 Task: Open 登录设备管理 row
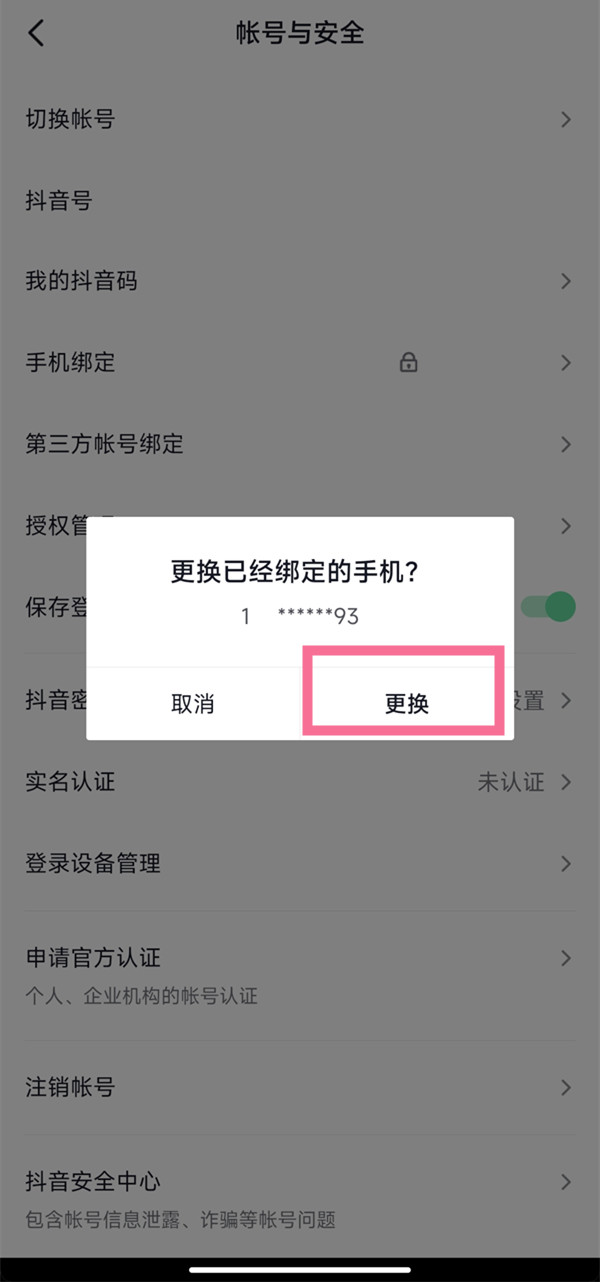[300, 863]
